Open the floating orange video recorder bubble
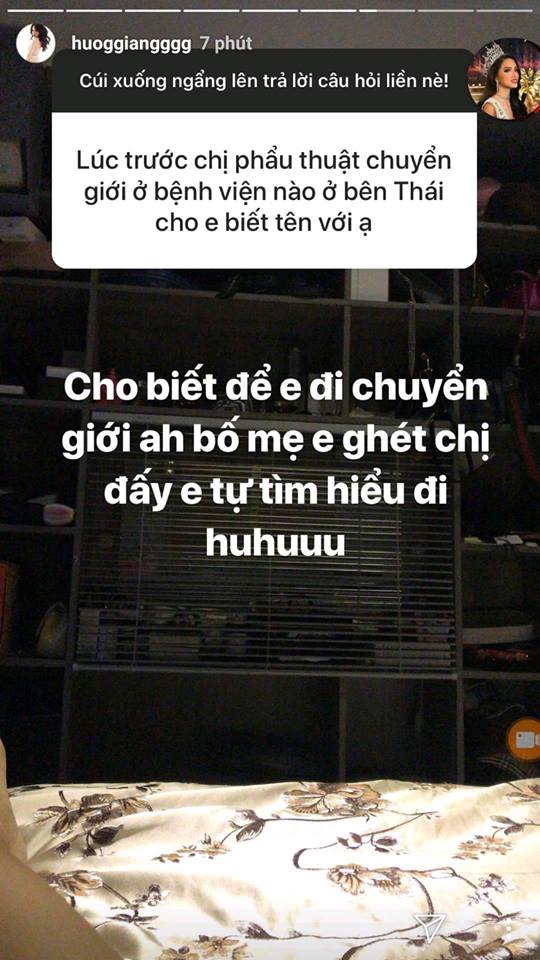This screenshot has width=540, height=960. click(x=525, y=740)
